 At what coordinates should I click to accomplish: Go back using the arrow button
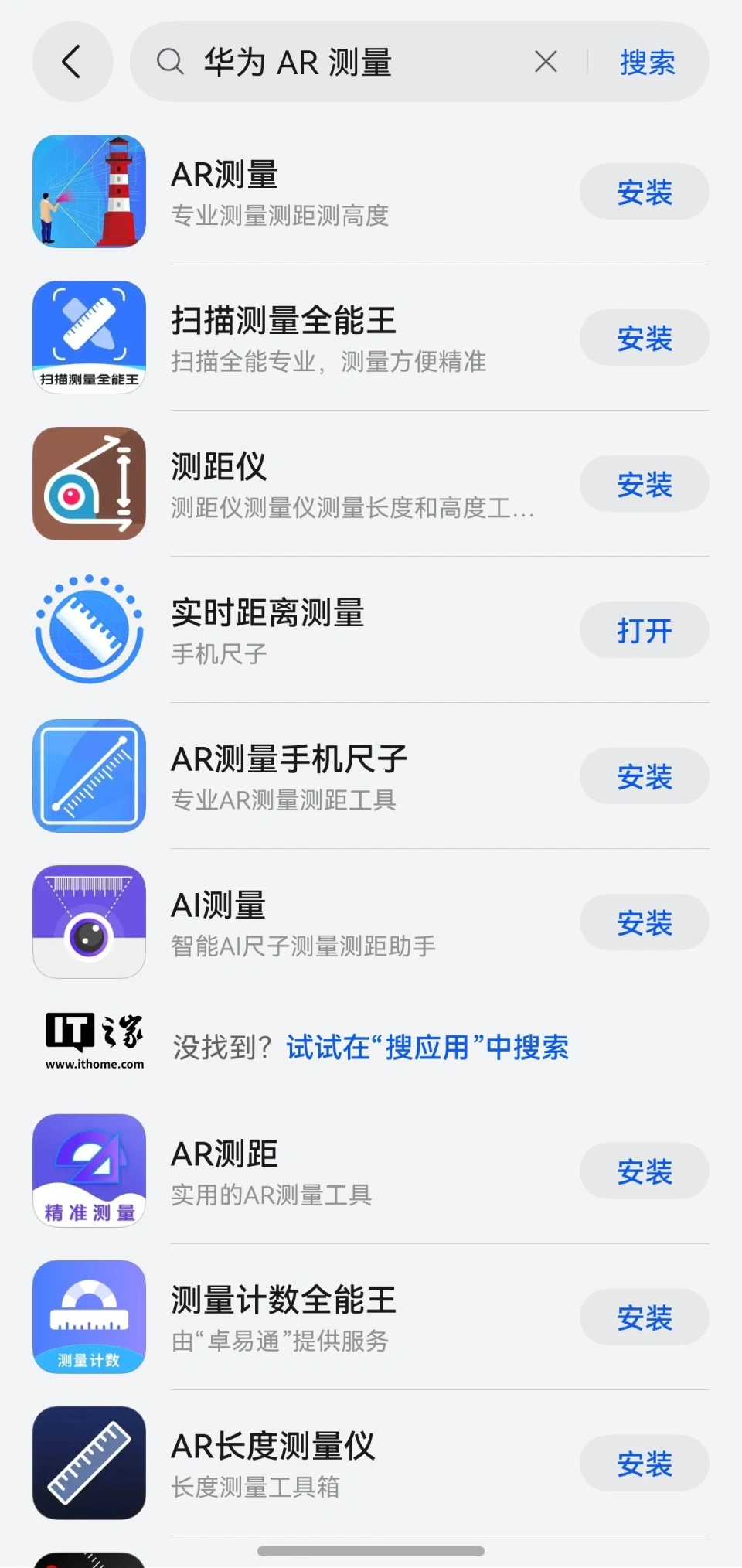72,62
